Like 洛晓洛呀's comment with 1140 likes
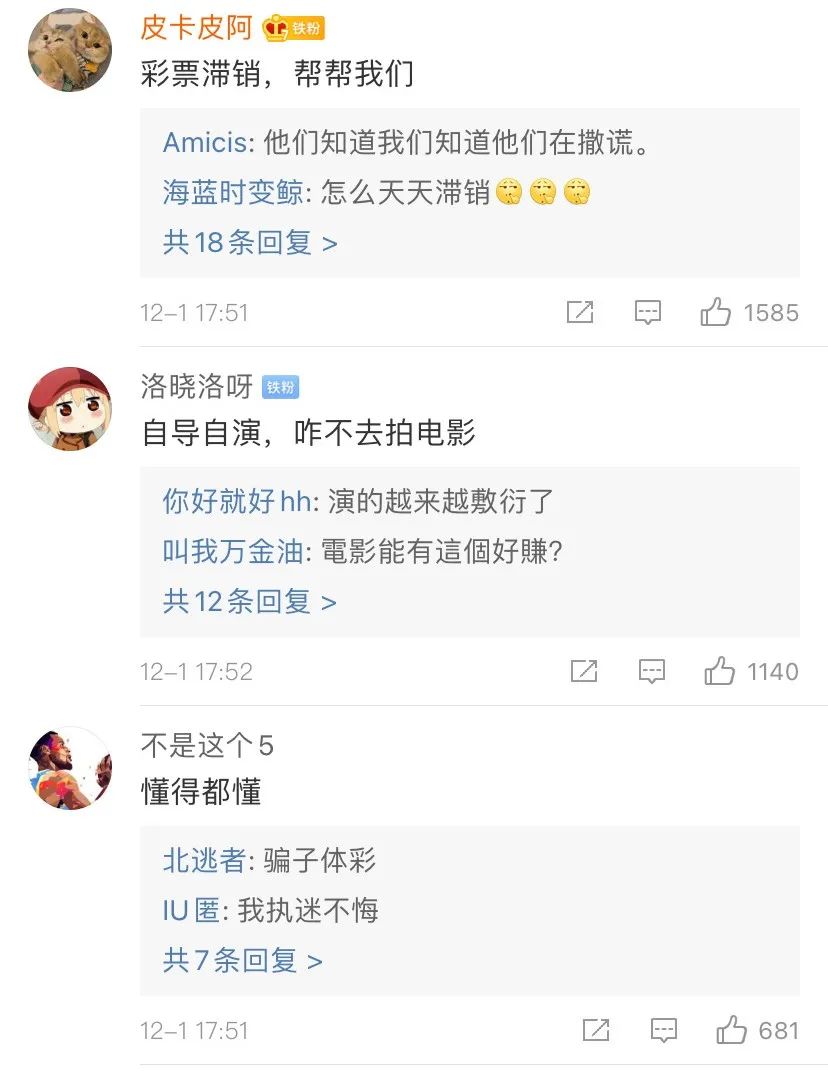This screenshot has width=828, height=1071. (720, 671)
